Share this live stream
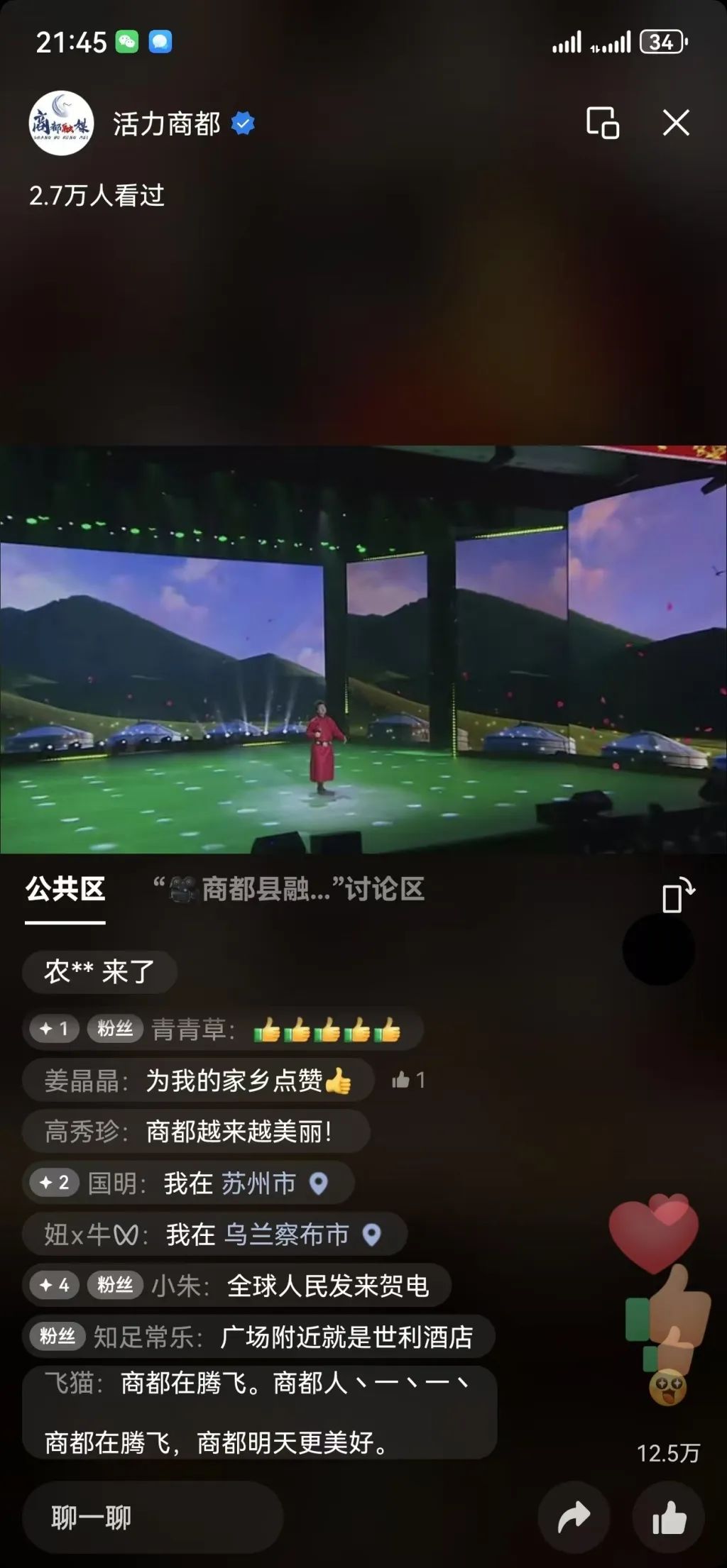The image size is (727, 1568). point(574,1518)
